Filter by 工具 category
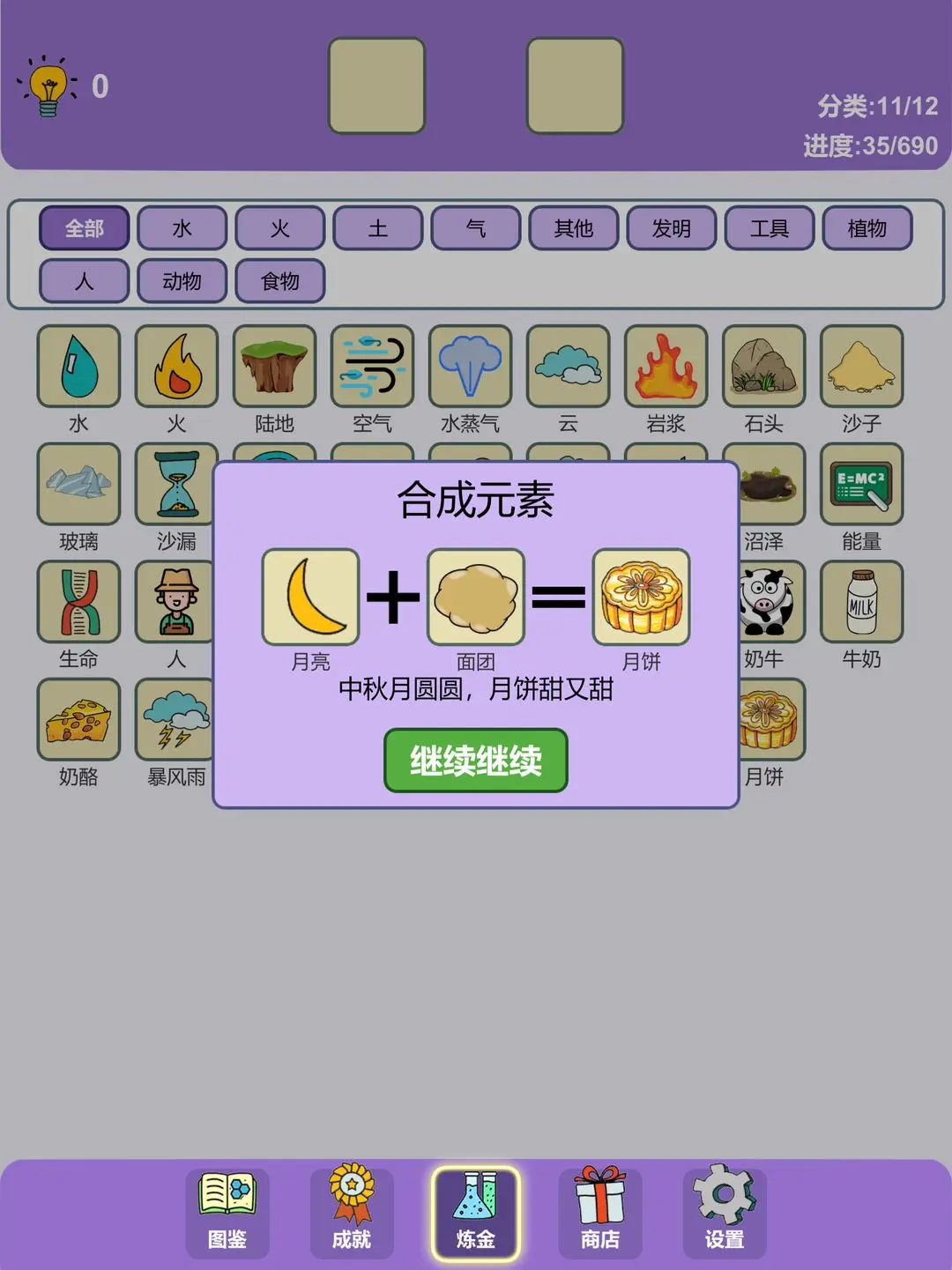The width and height of the screenshot is (952, 1270). [x=770, y=228]
